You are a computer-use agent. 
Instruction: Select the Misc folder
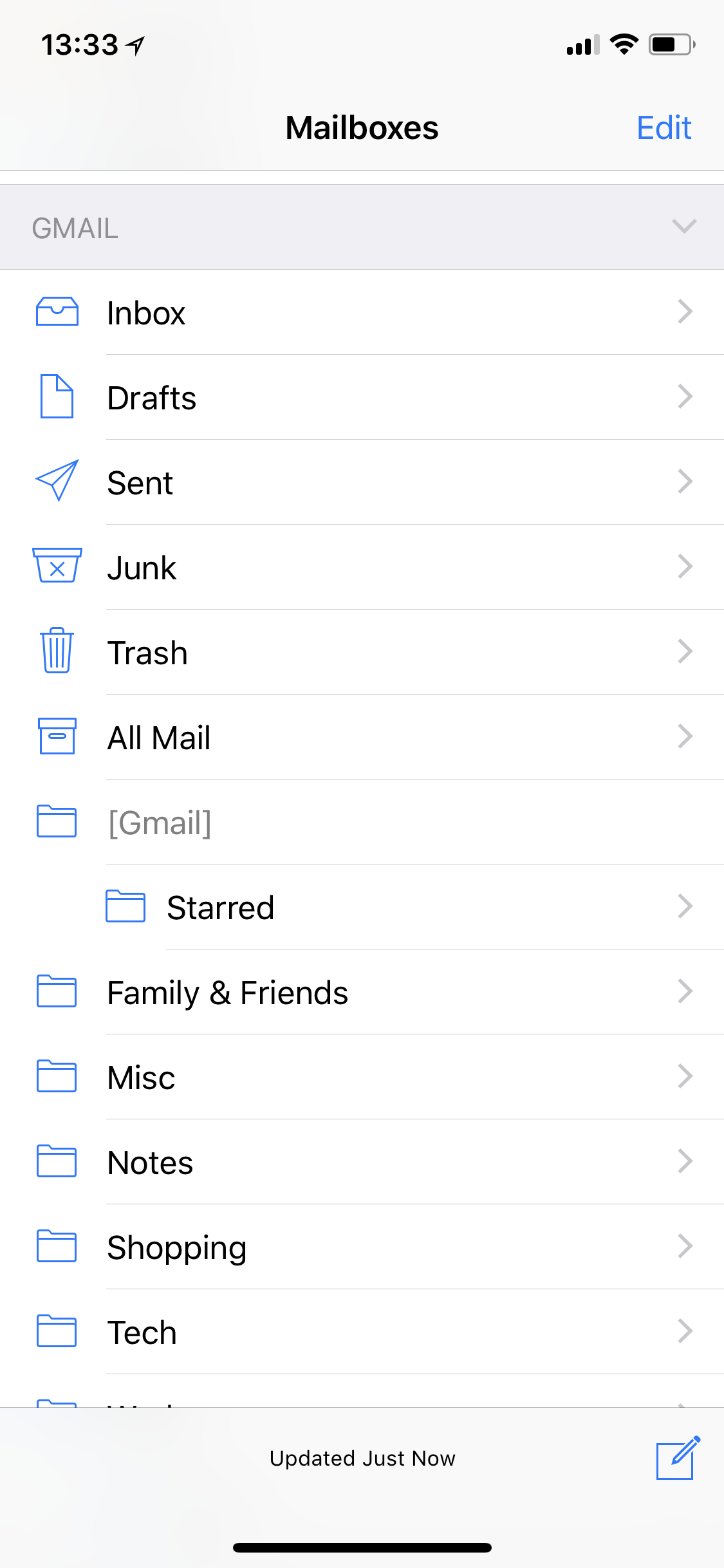point(362,1078)
